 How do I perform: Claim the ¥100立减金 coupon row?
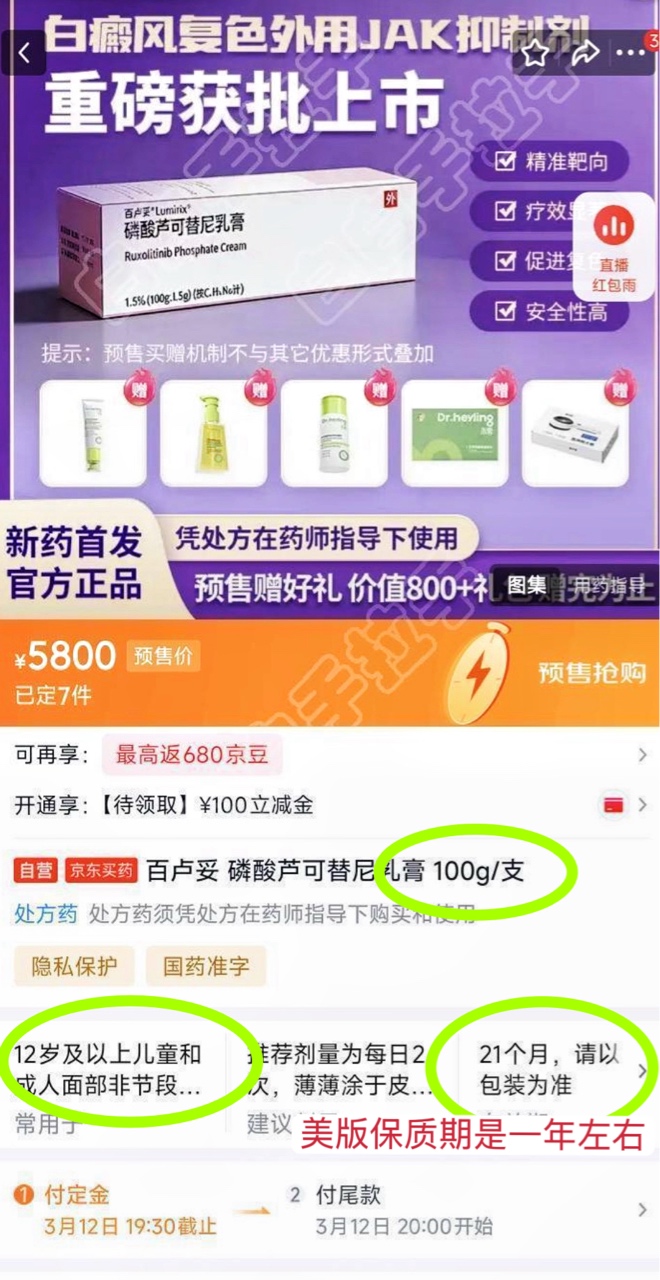330,805
